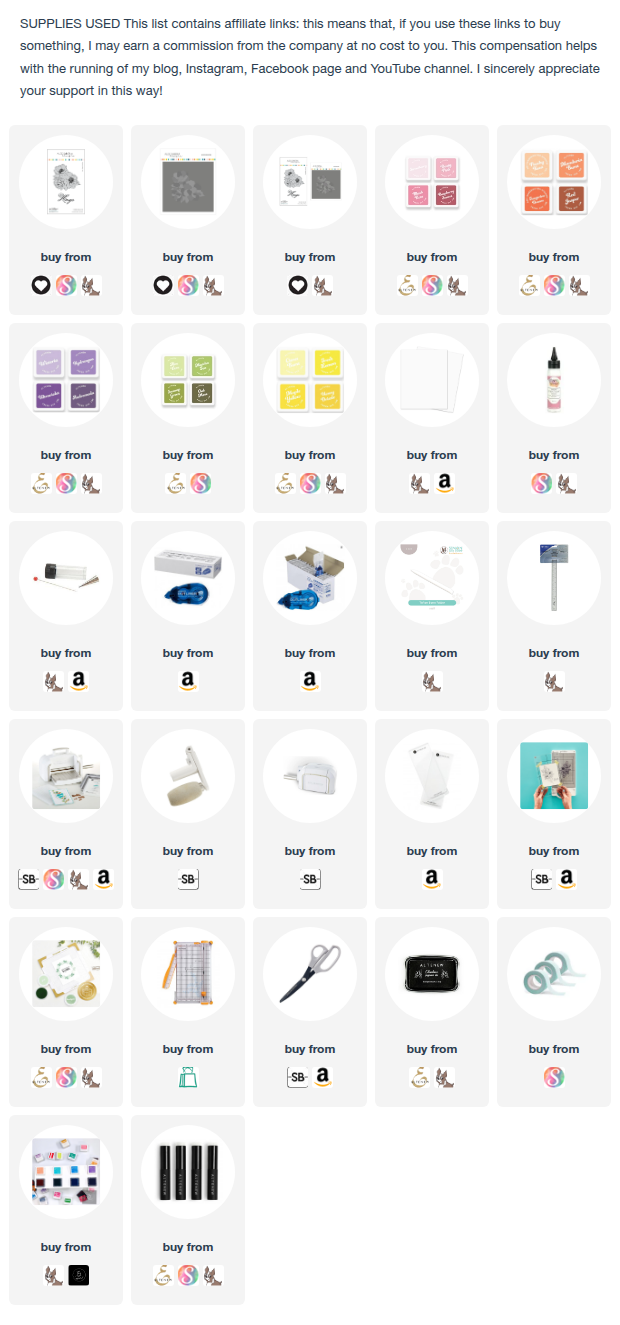Open the paper trimmer product image

coord(187,972)
